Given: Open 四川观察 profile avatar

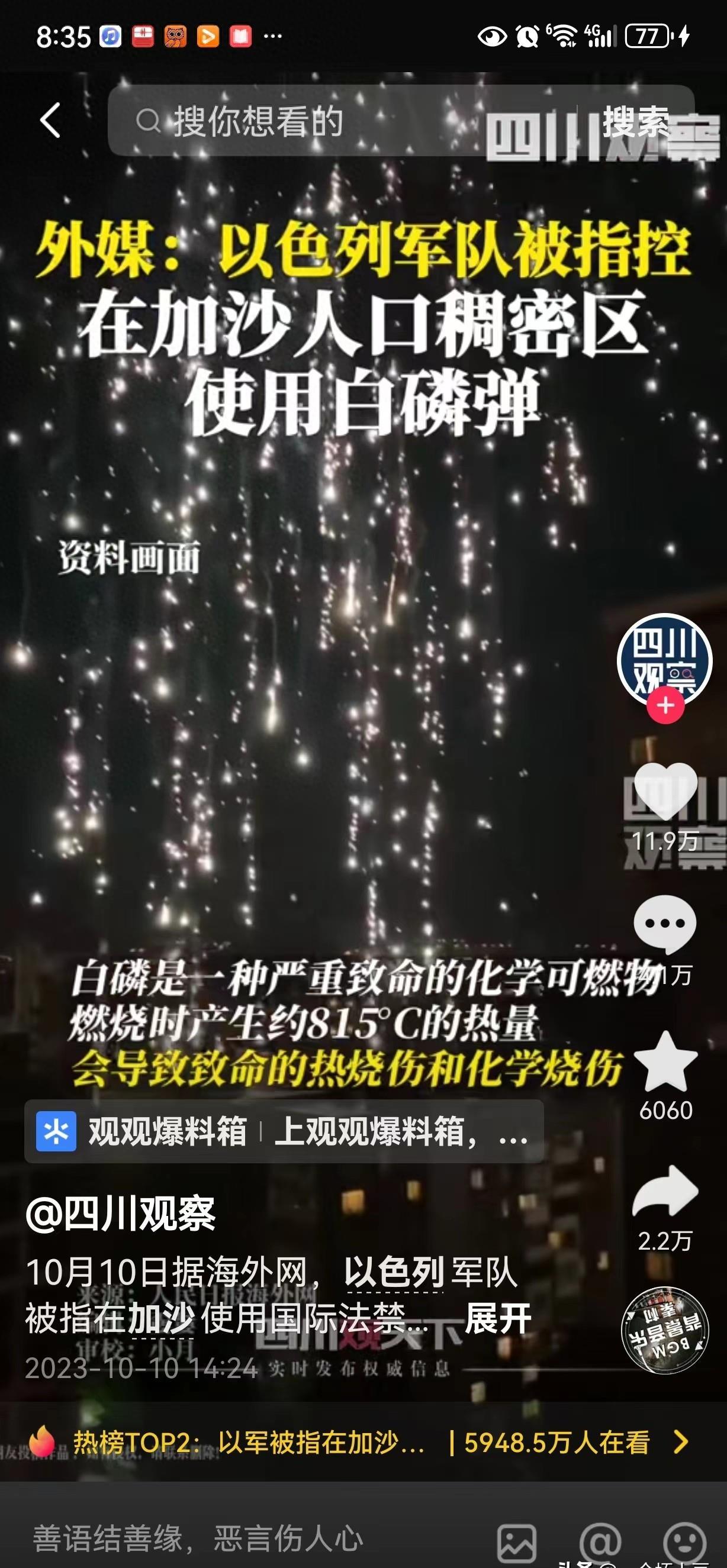Looking at the screenshot, I should [665, 660].
